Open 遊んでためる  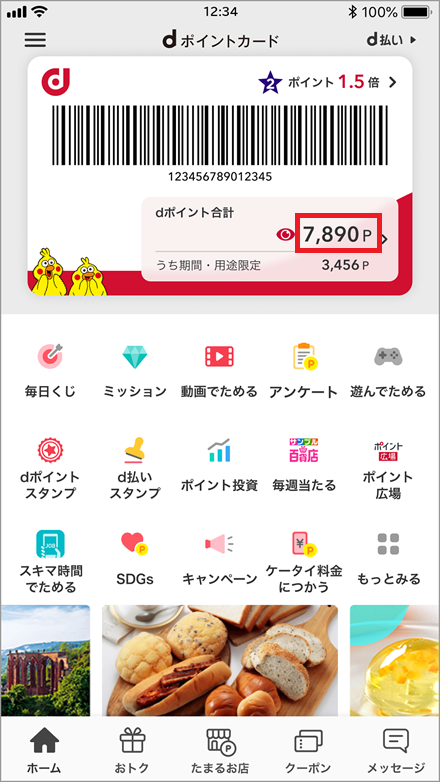click(388, 370)
